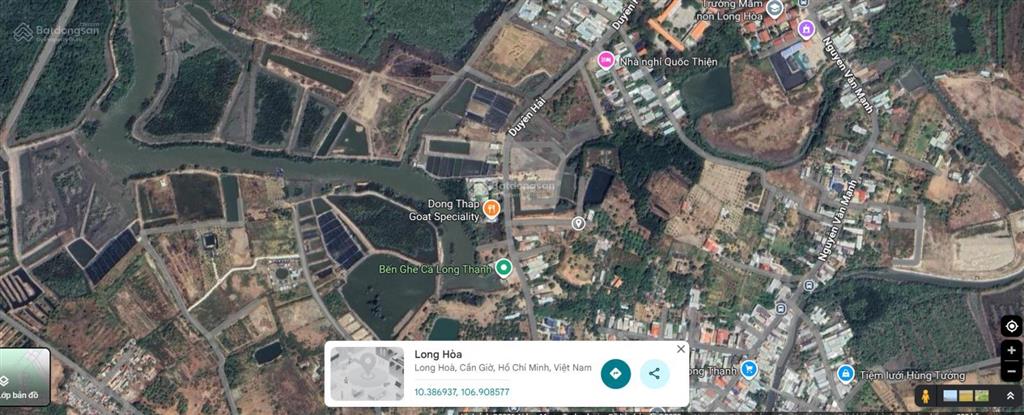Select the Tiệm lưới Hùng Tường shop pin

tap(845, 373)
